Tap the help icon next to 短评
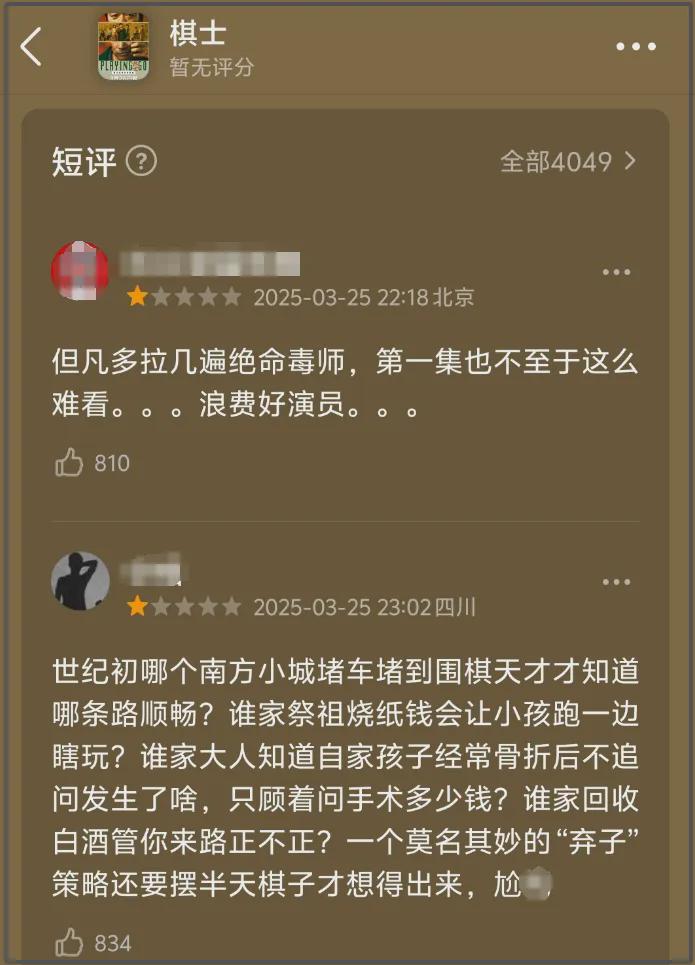 (142, 161)
